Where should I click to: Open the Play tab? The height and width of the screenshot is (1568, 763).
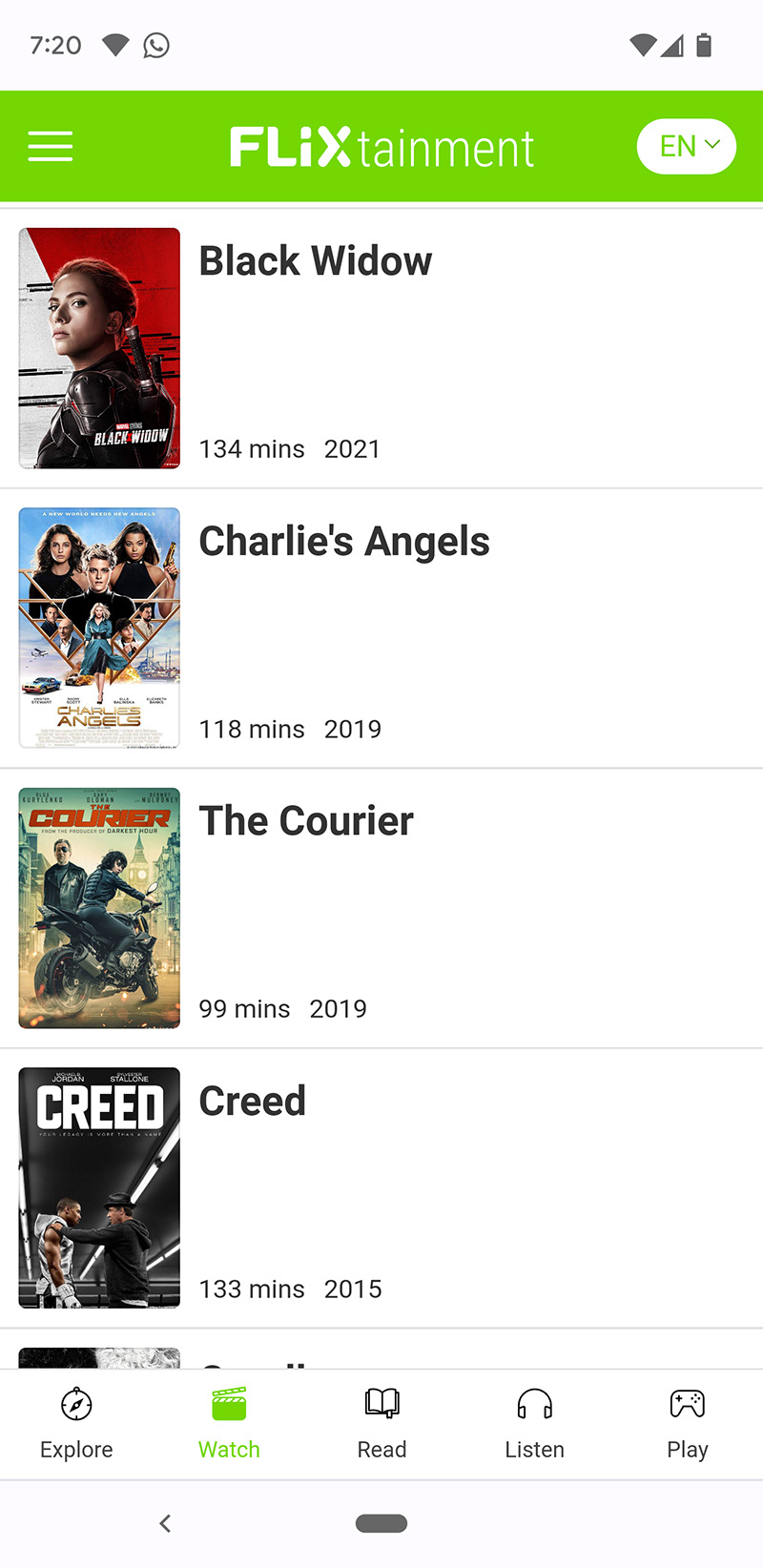[x=687, y=1424]
